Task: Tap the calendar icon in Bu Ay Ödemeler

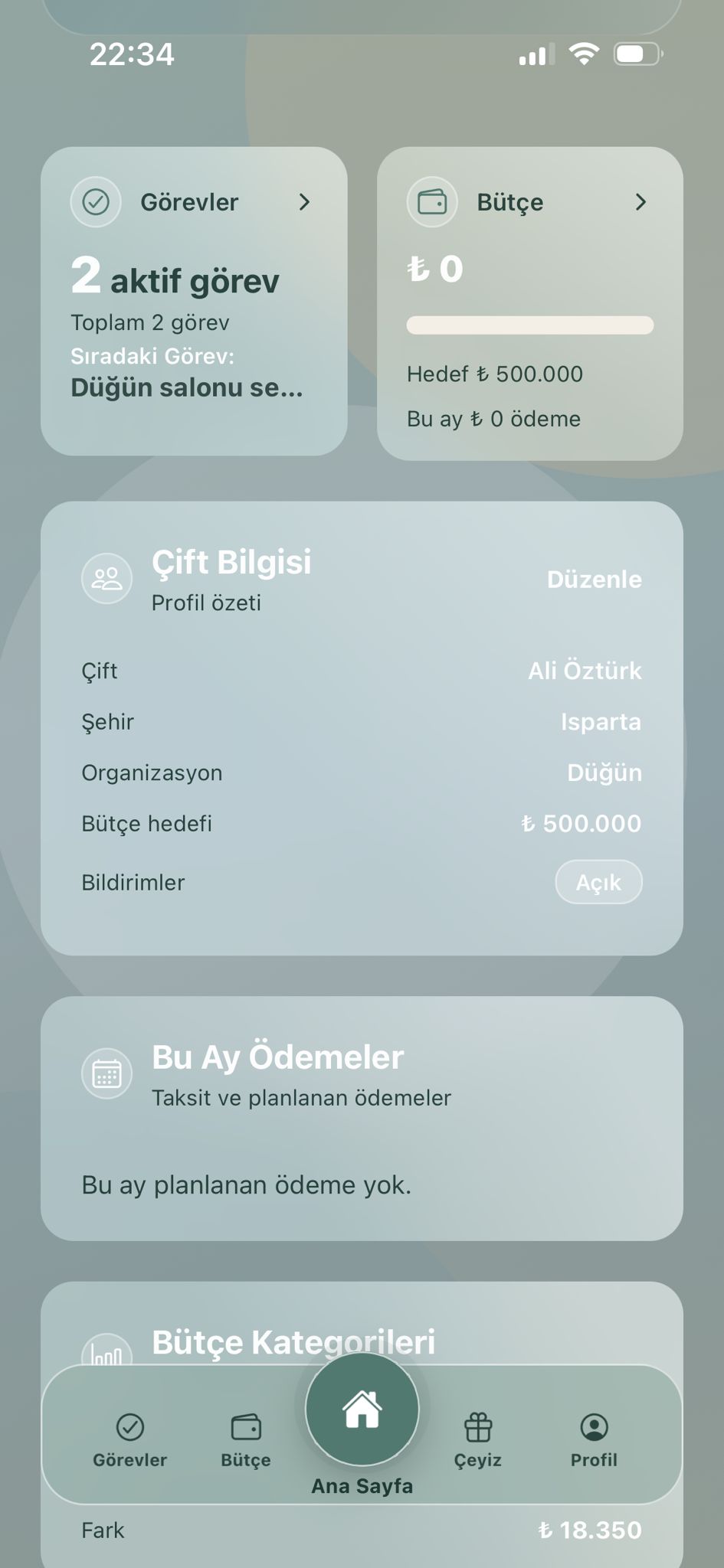Action: coord(106,1073)
